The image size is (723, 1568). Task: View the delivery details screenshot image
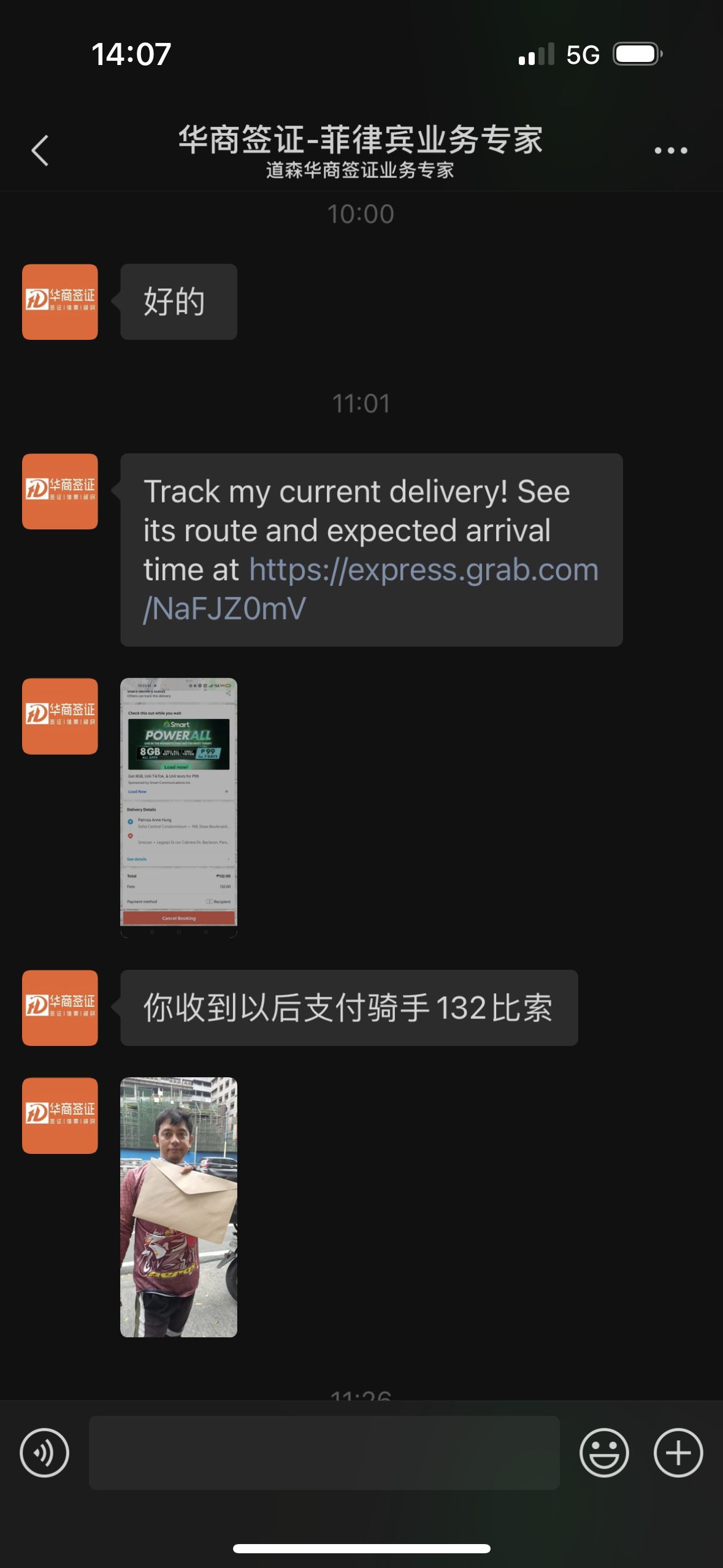pos(178,807)
